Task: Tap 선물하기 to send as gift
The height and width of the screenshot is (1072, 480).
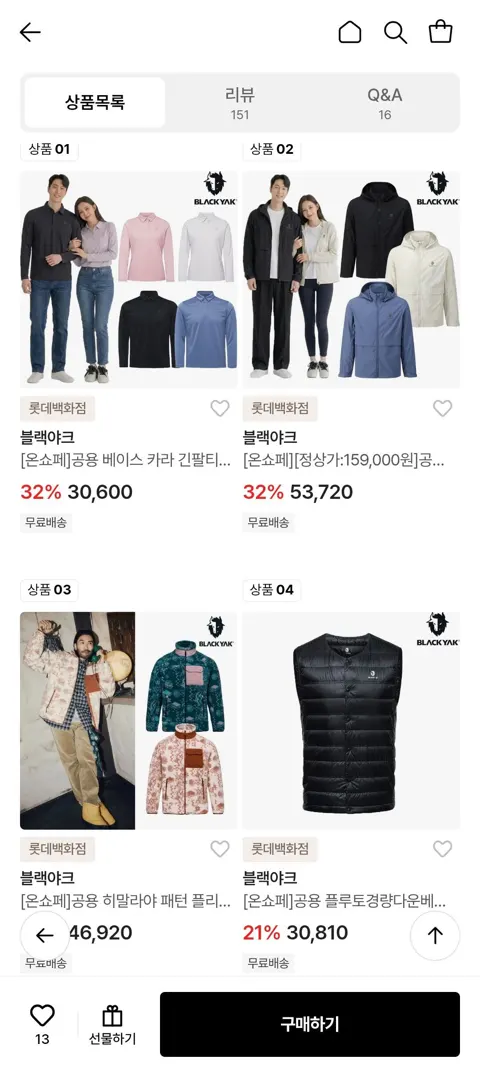Action: coord(112,1024)
